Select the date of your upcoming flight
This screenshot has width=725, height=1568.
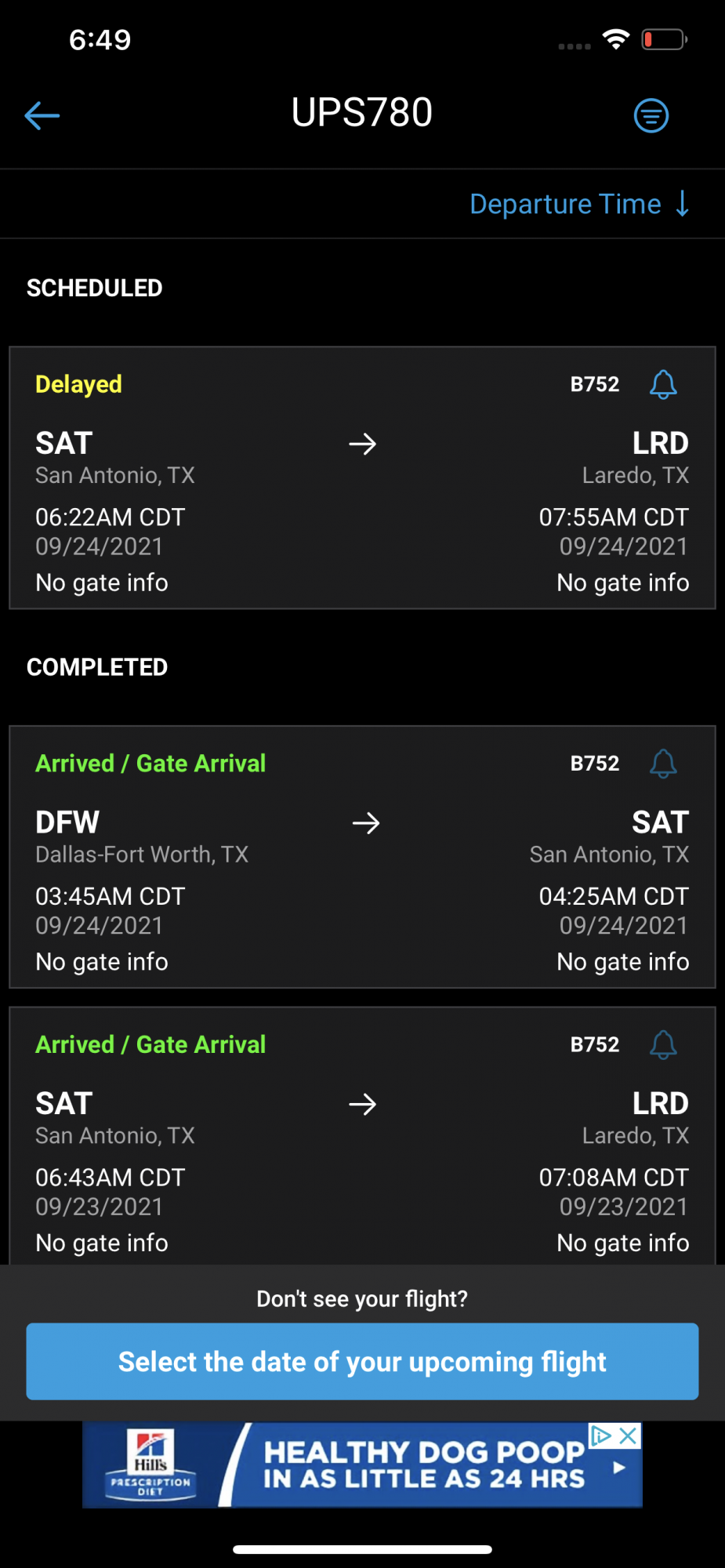(362, 1362)
